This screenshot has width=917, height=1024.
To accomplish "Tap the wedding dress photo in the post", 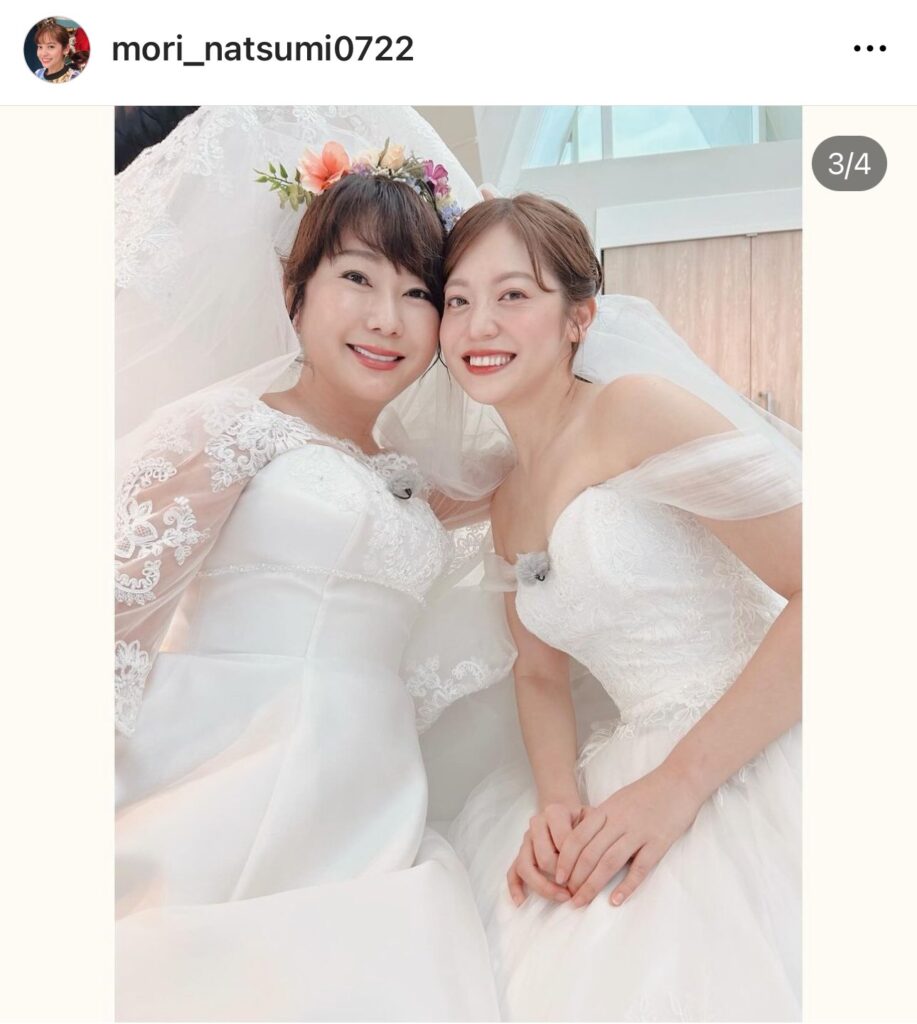I will (458, 562).
